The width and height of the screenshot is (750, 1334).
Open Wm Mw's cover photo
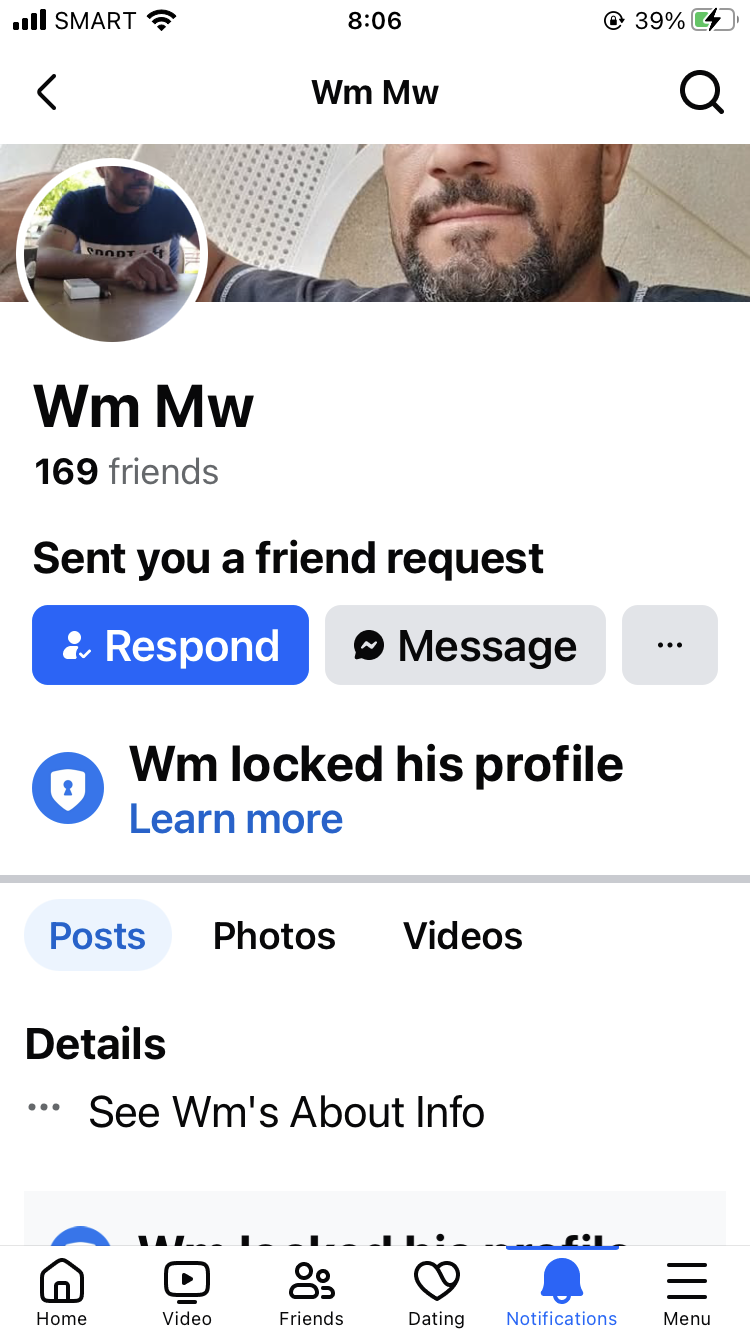480,222
